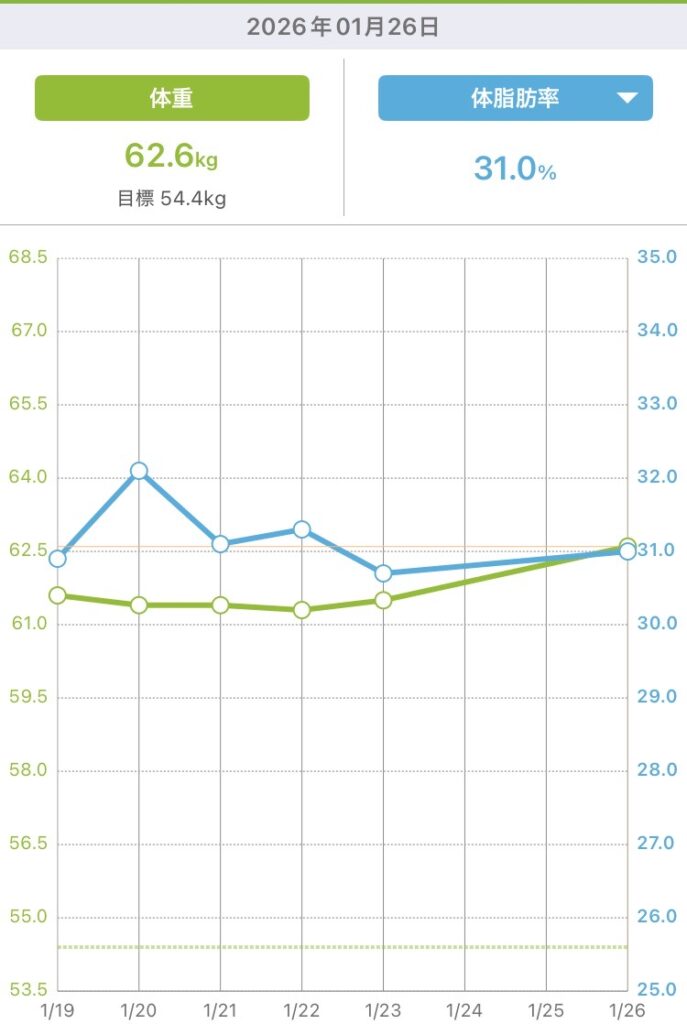Select the 1/20 body fat data point

click(x=139, y=471)
